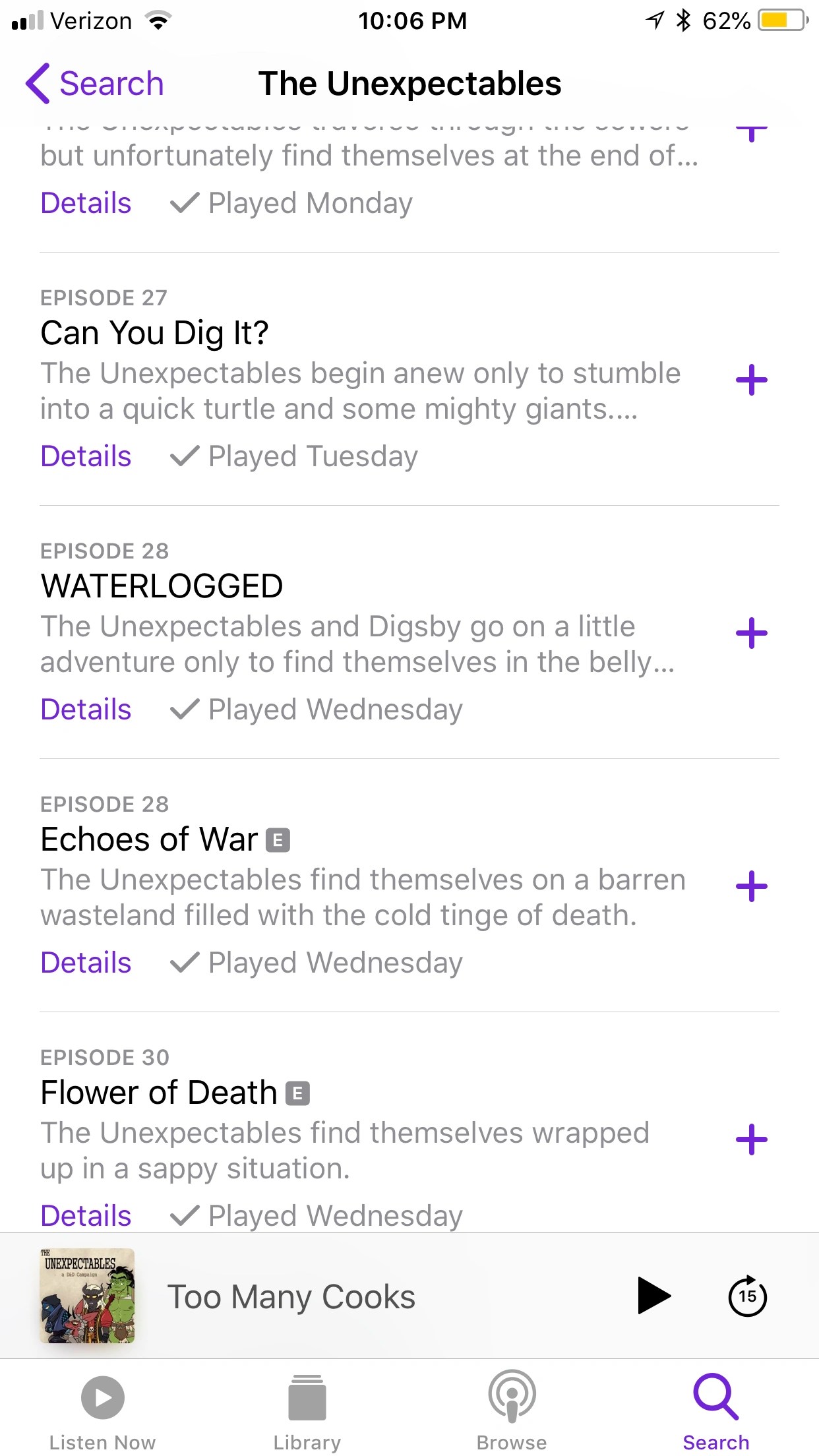The height and width of the screenshot is (1456, 819).
Task: Expand Details under Episode 28 WATERLOGGED
Action: pos(85,709)
